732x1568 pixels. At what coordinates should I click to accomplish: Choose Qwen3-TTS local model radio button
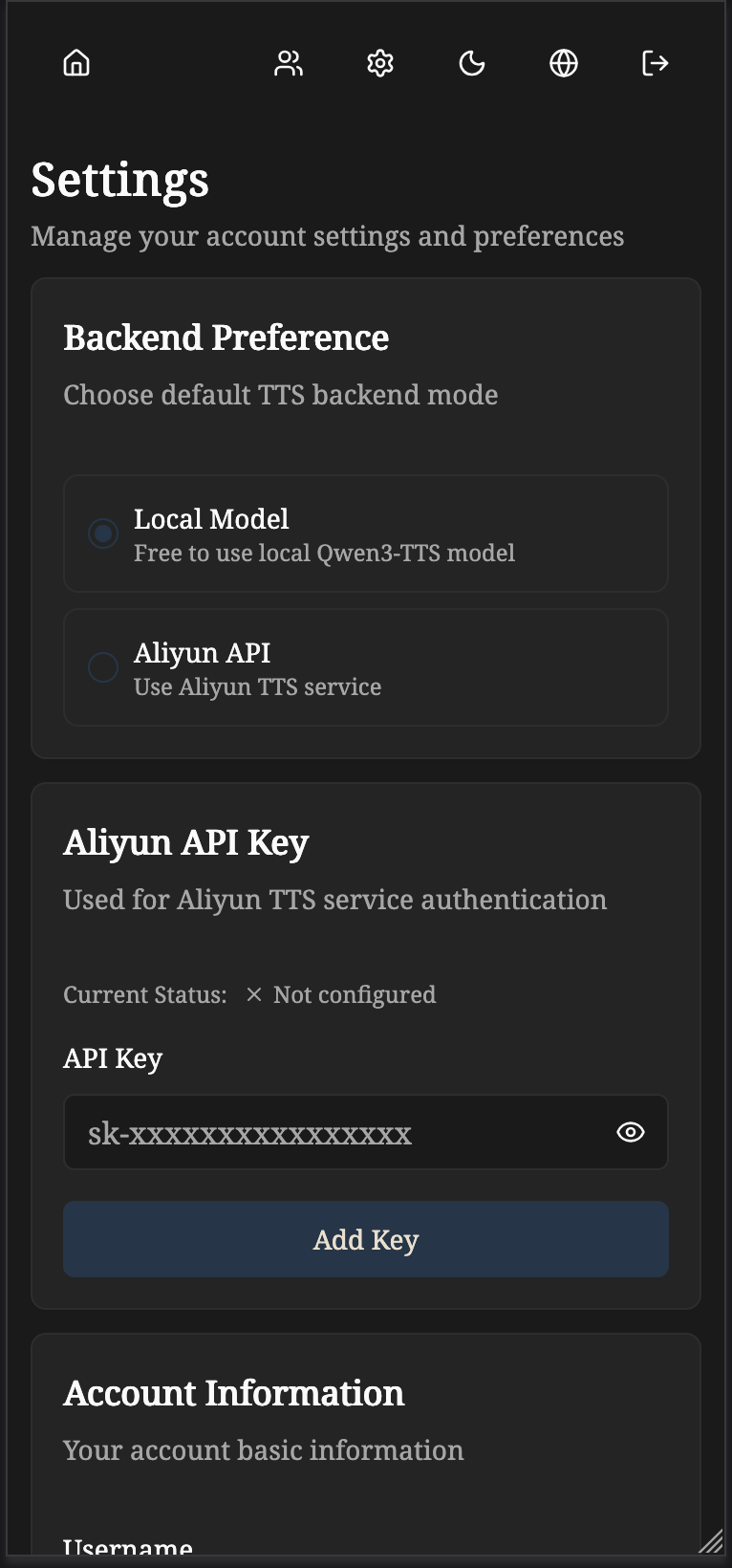point(103,534)
